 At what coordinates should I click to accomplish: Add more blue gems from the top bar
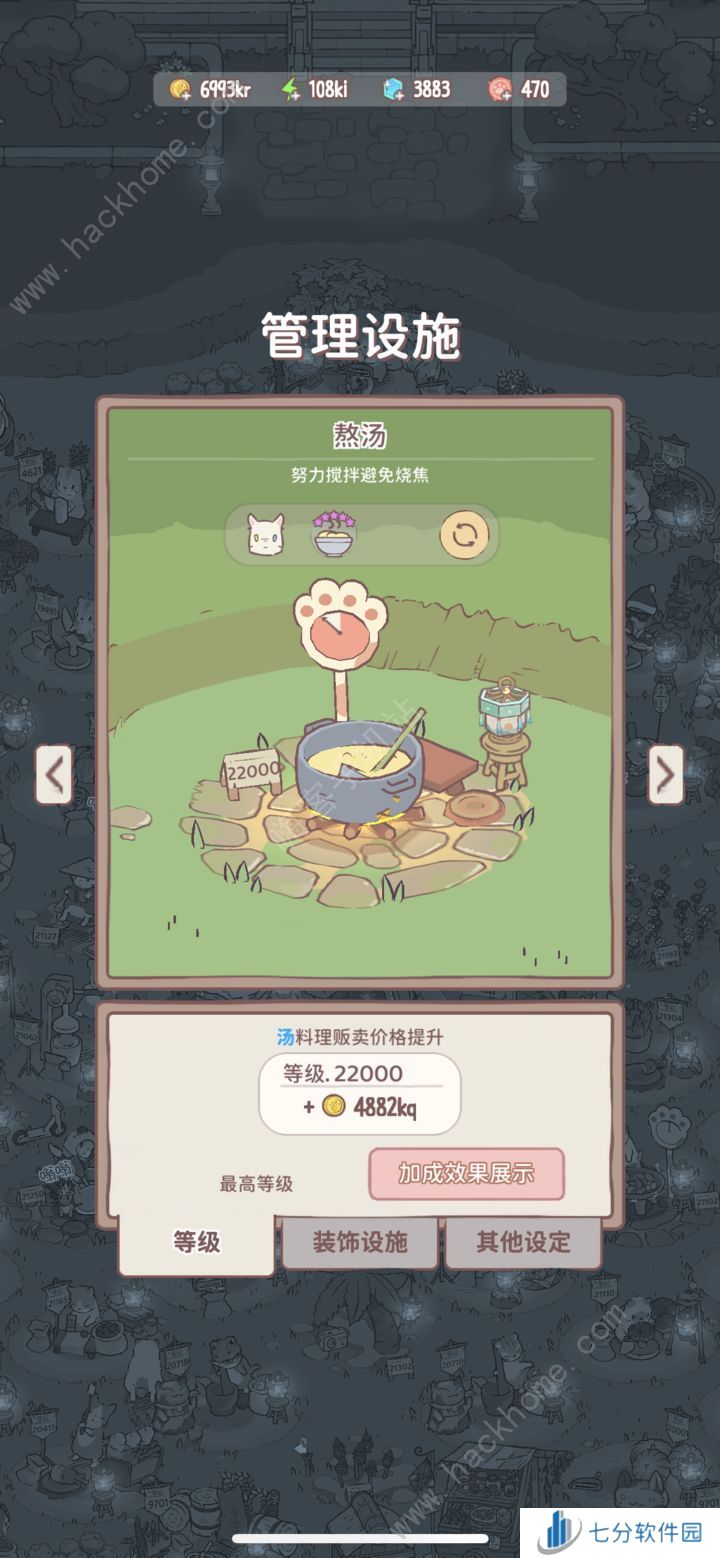point(393,90)
